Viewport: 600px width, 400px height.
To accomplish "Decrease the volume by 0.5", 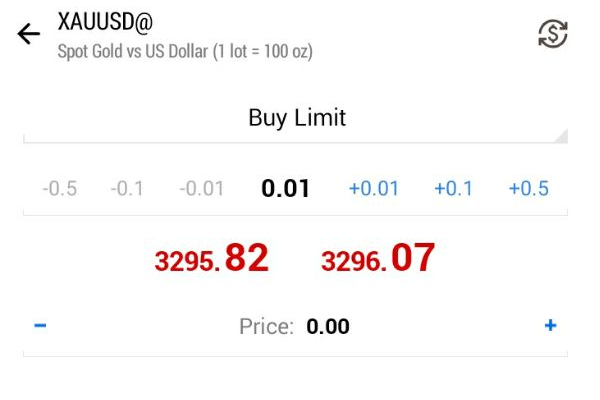I will (x=60, y=188).
